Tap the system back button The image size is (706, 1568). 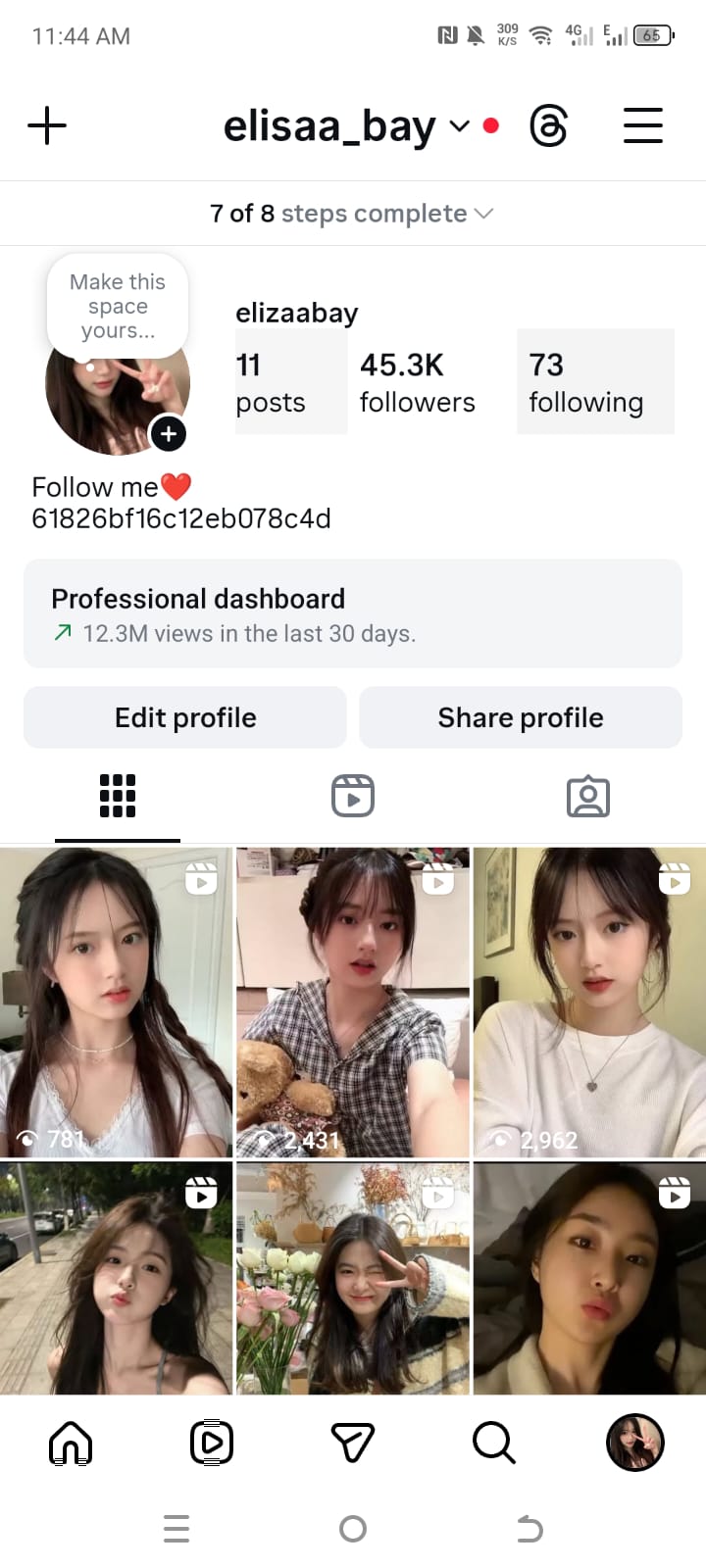(529, 1529)
